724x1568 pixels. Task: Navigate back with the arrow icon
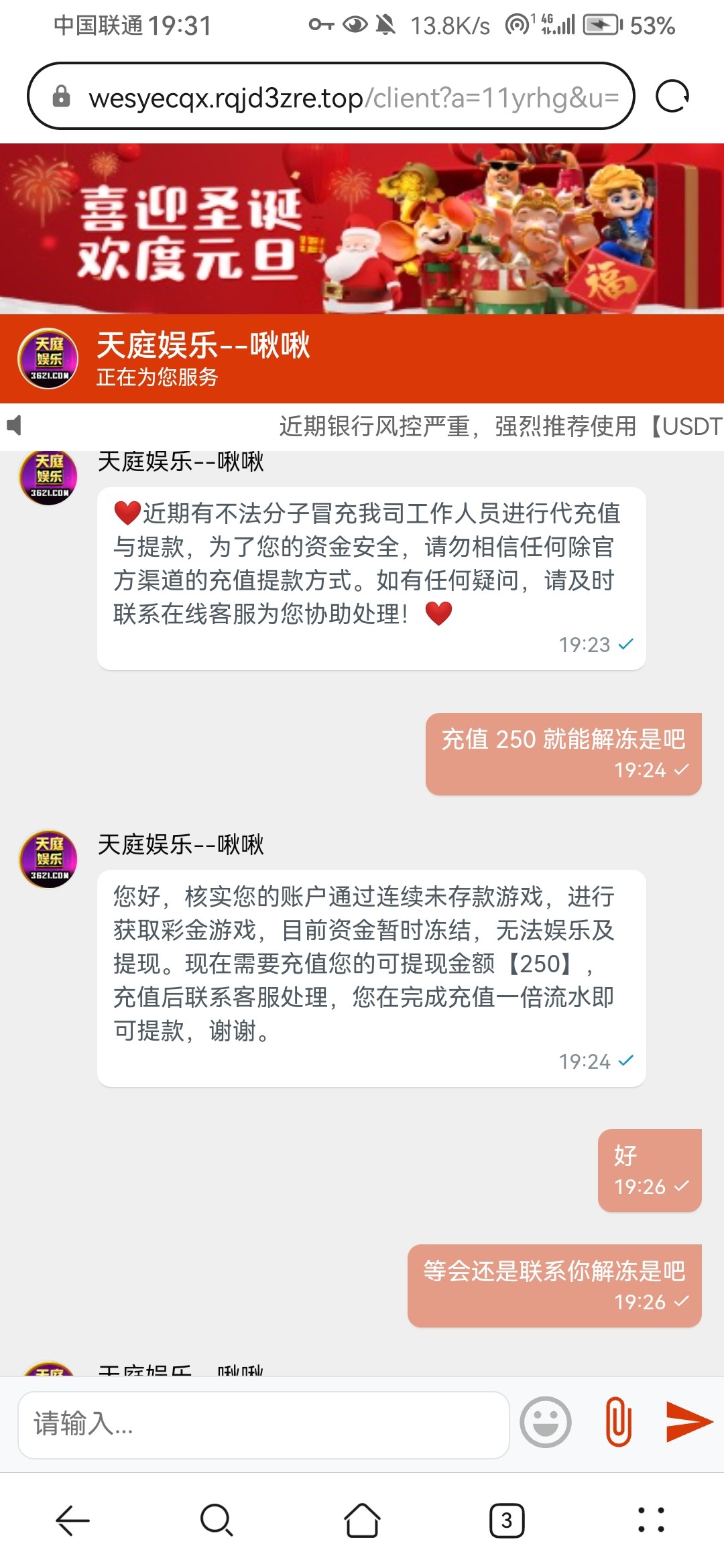pyautogui.click(x=74, y=1521)
